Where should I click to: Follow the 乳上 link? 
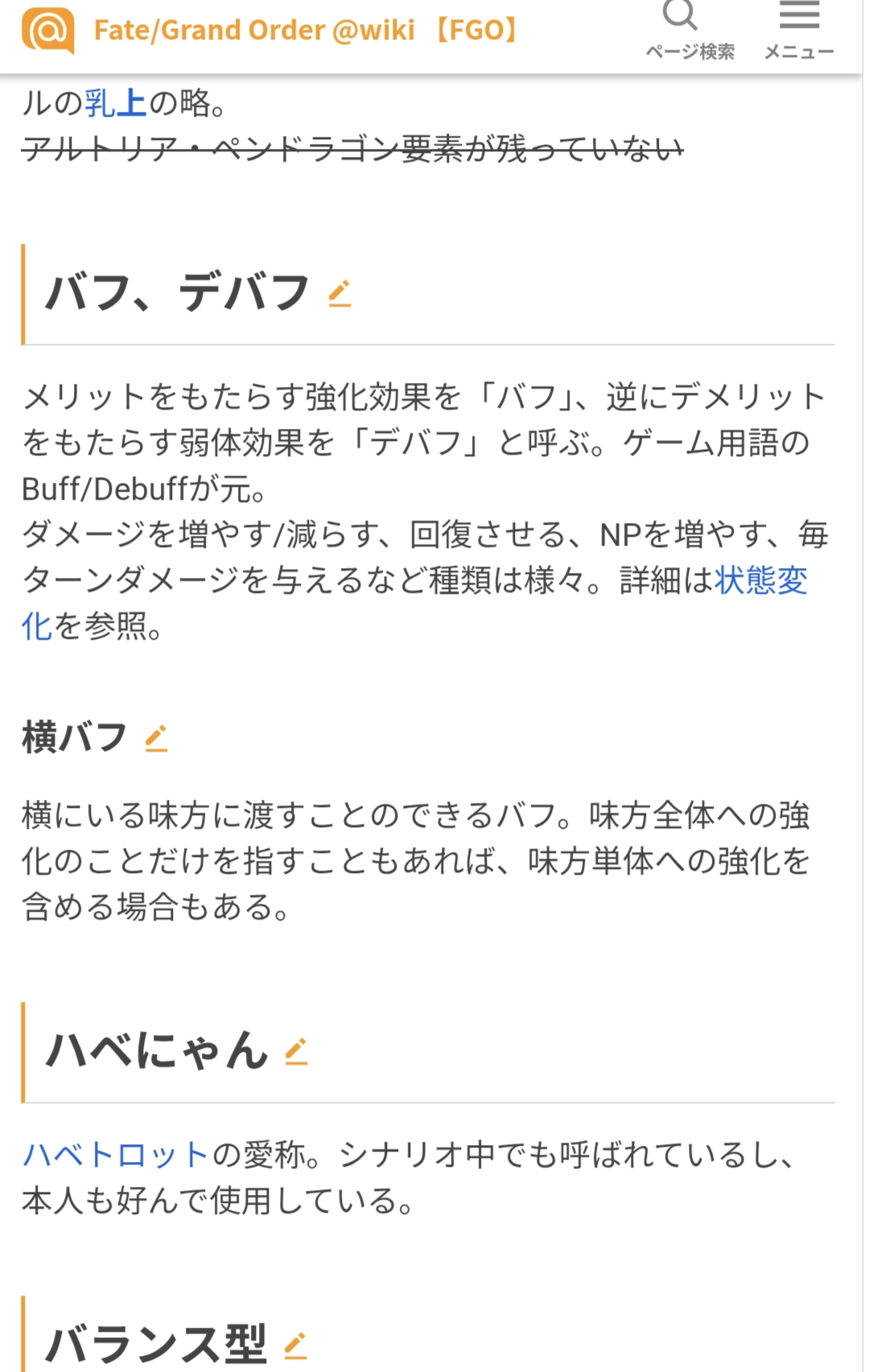tap(115, 103)
